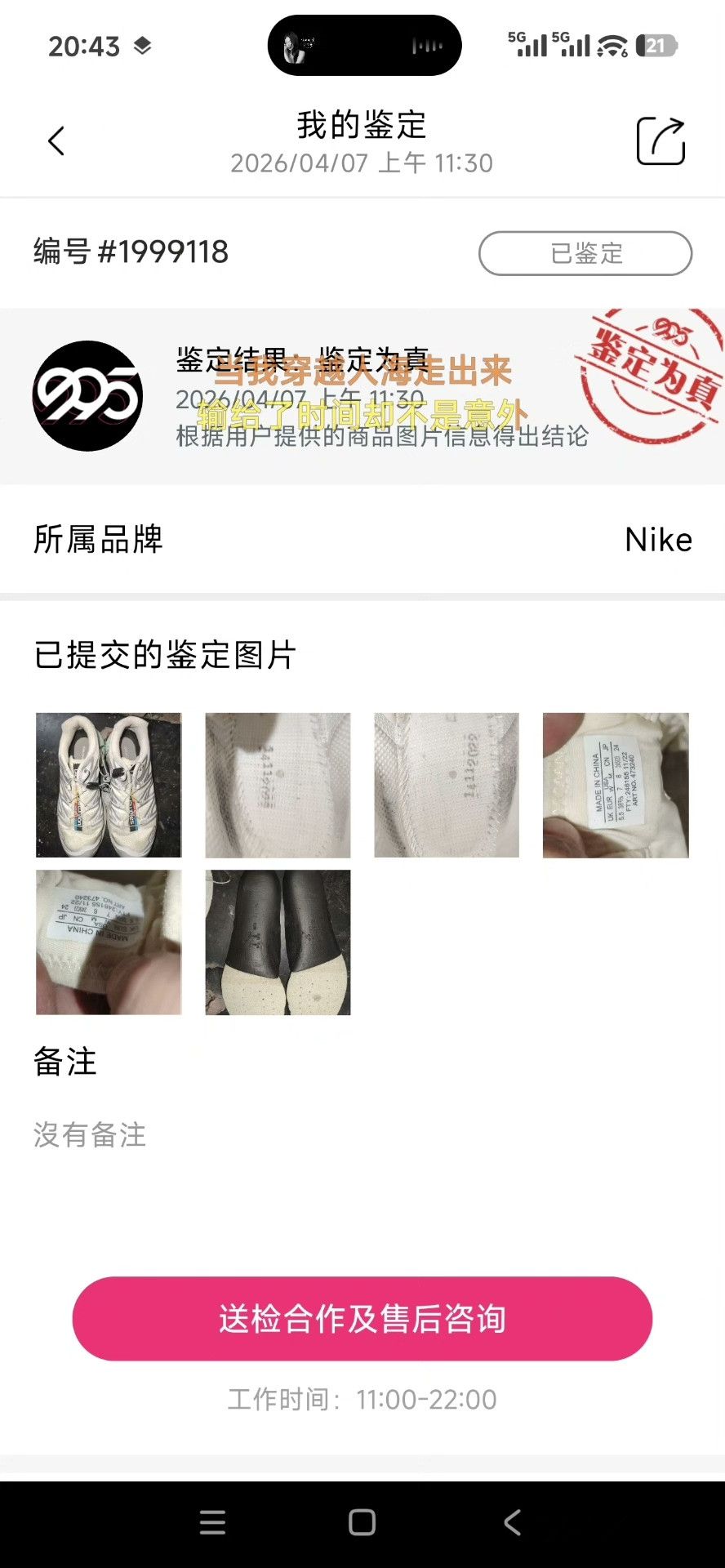Tap the 已鉴定 status button
The image size is (725, 1568).
tap(585, 253)
